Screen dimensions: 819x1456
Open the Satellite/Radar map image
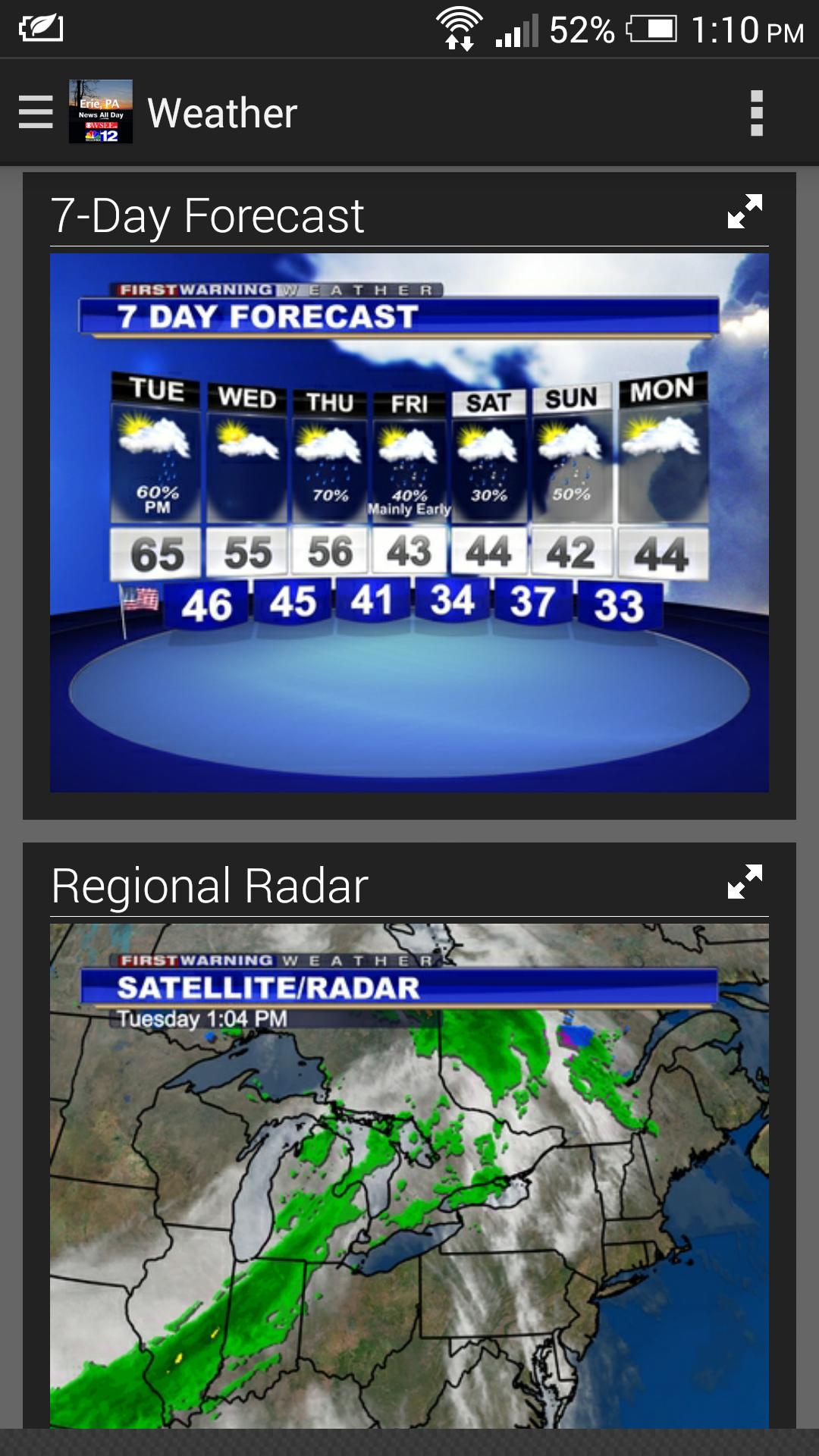pyautogui.click(x=409, y=1175)
